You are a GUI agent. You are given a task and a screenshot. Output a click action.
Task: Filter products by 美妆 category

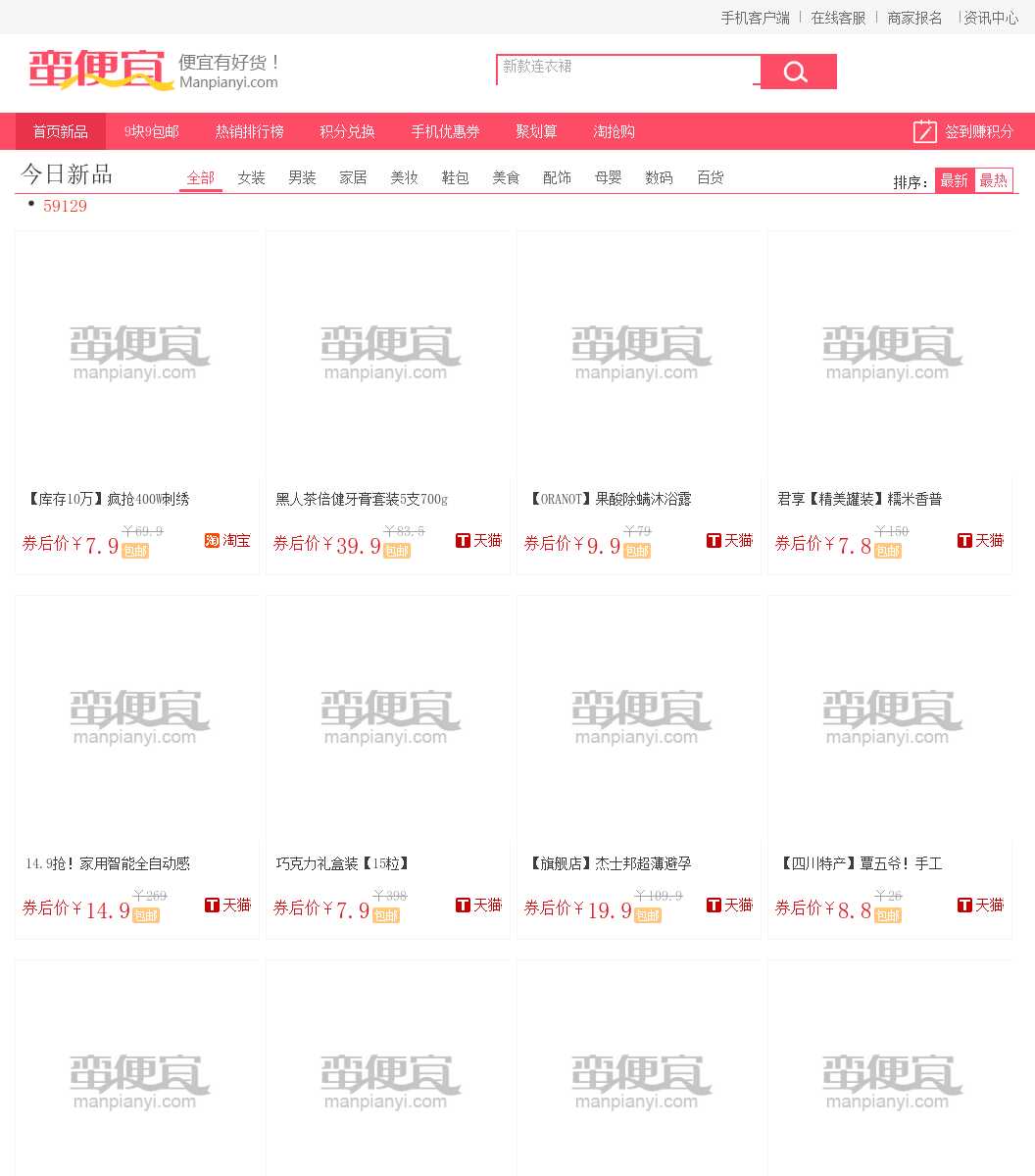pyautogui.click(x=404, y=177)
